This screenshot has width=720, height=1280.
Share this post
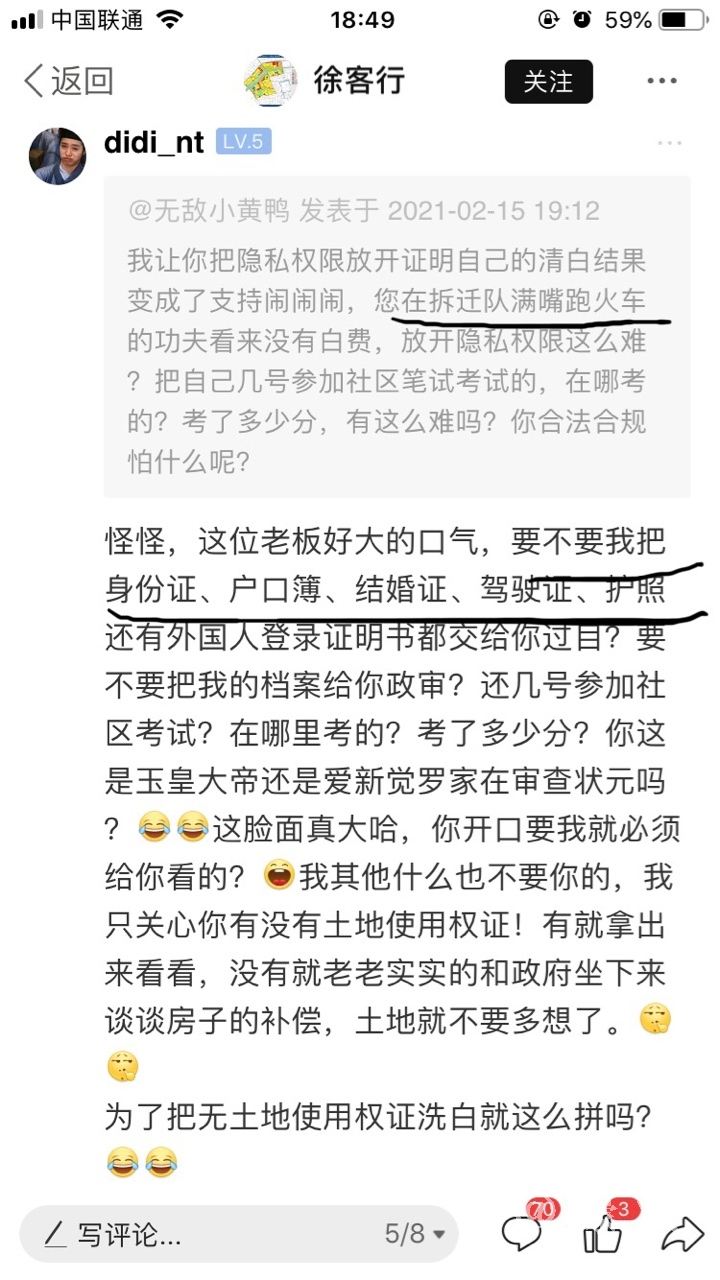(684, 1234)
